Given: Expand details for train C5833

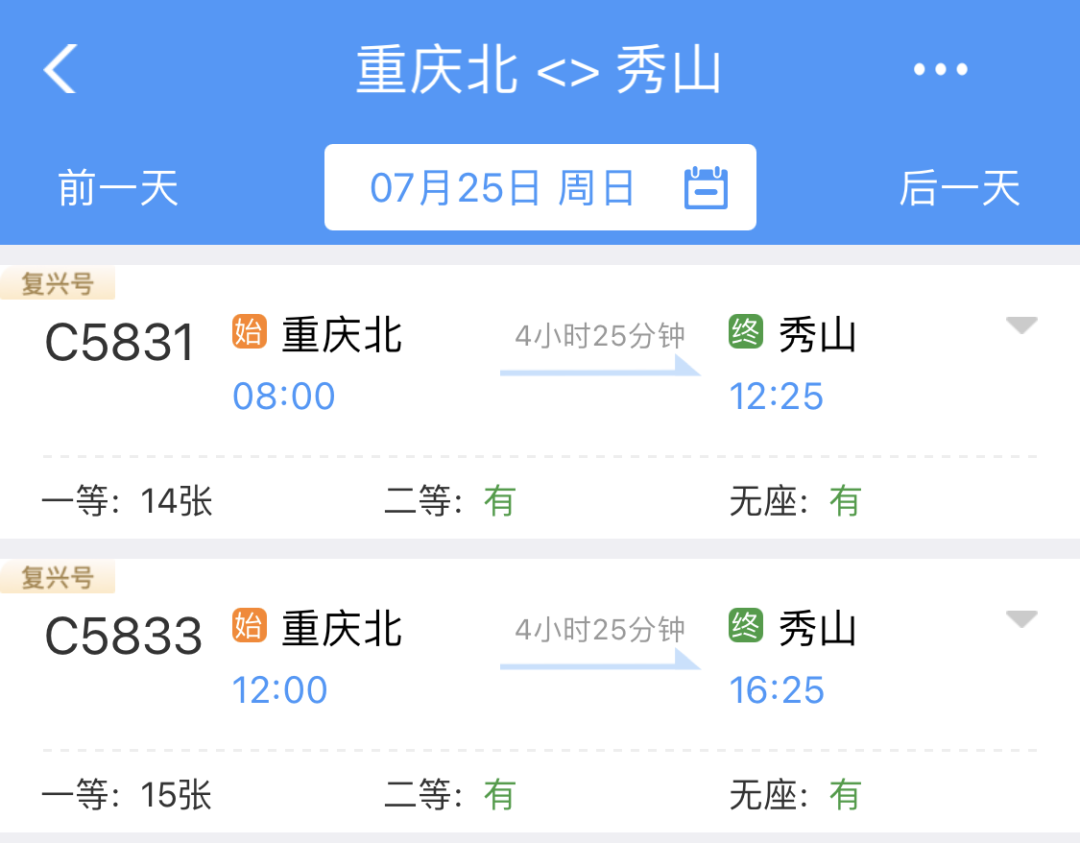Looking at the screenshot, I should tap(1021, 620).
